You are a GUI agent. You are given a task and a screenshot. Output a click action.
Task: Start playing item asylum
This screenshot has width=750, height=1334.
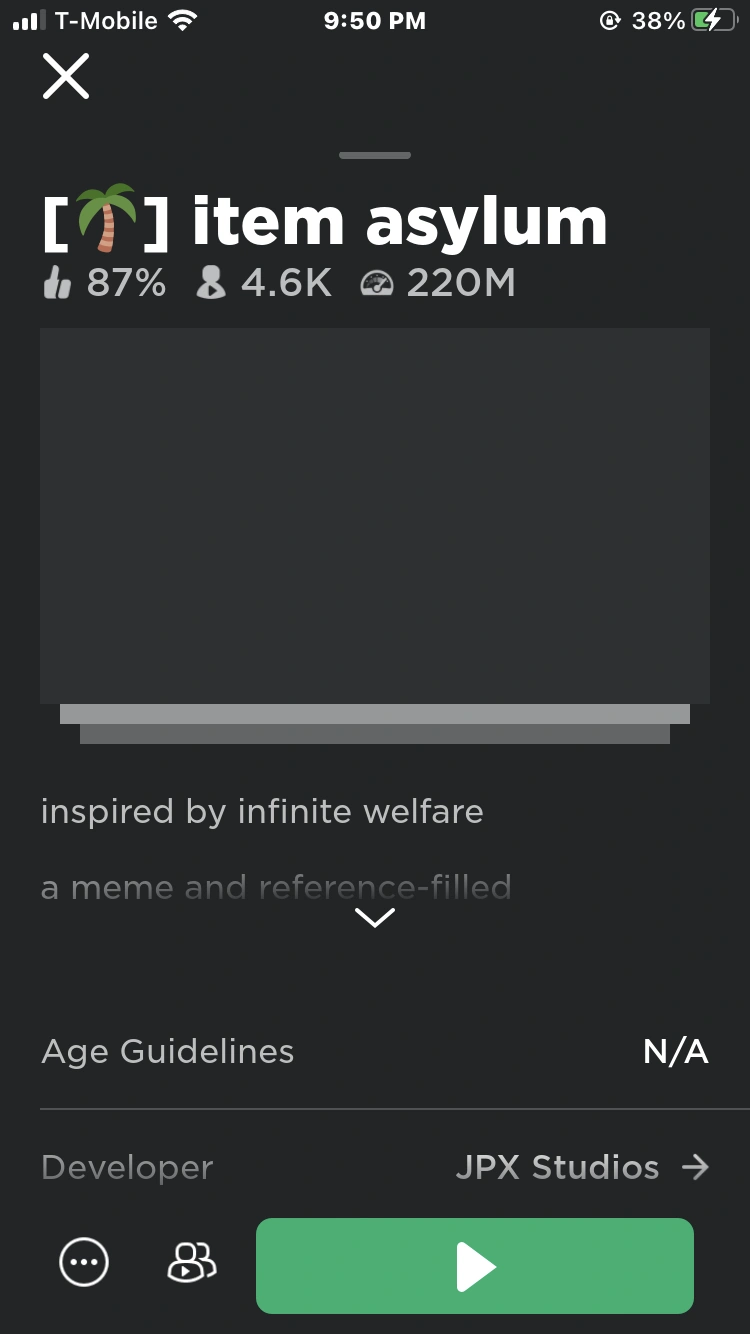click(x=475, y=1266)
